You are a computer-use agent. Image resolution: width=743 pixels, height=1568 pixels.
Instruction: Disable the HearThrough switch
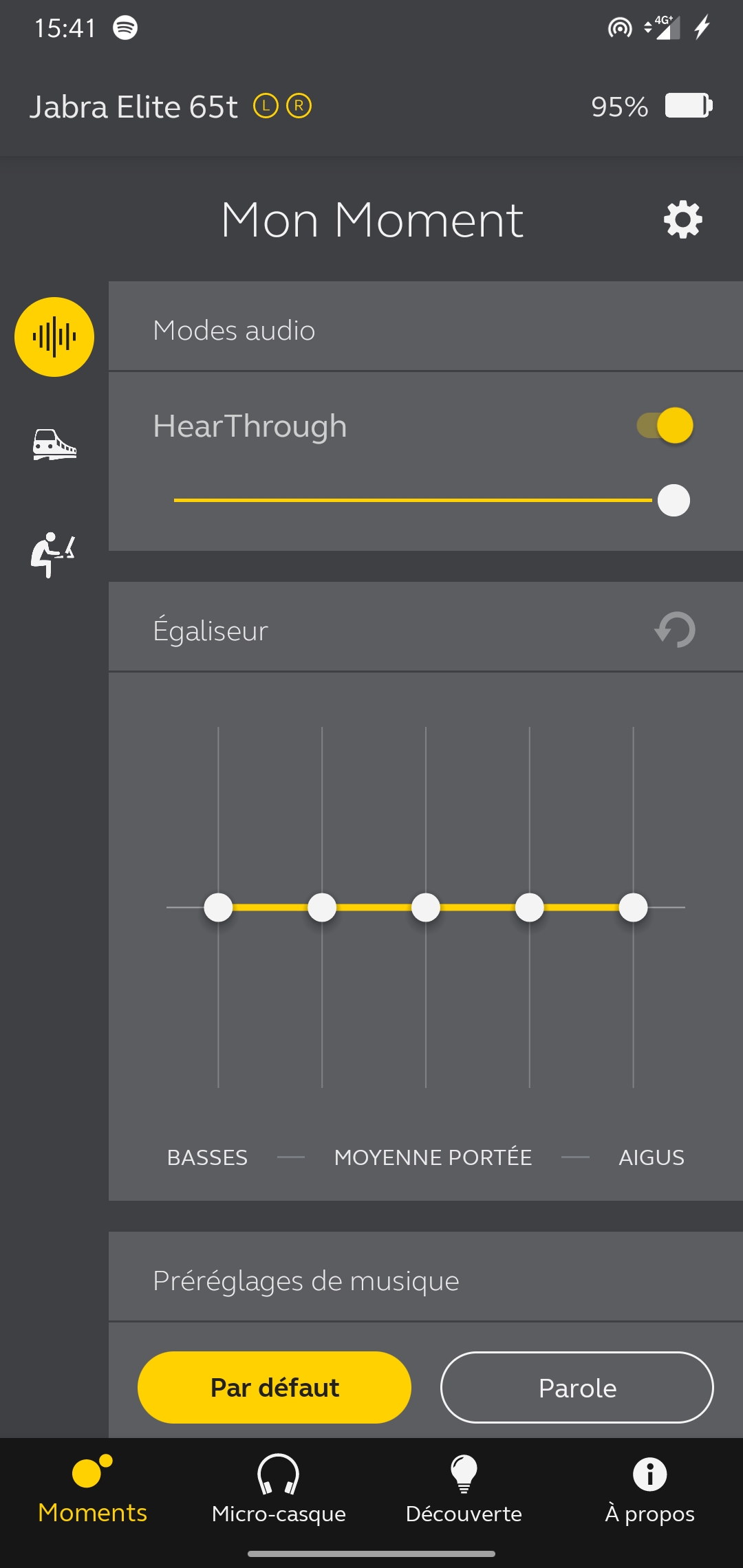[665, 425]
